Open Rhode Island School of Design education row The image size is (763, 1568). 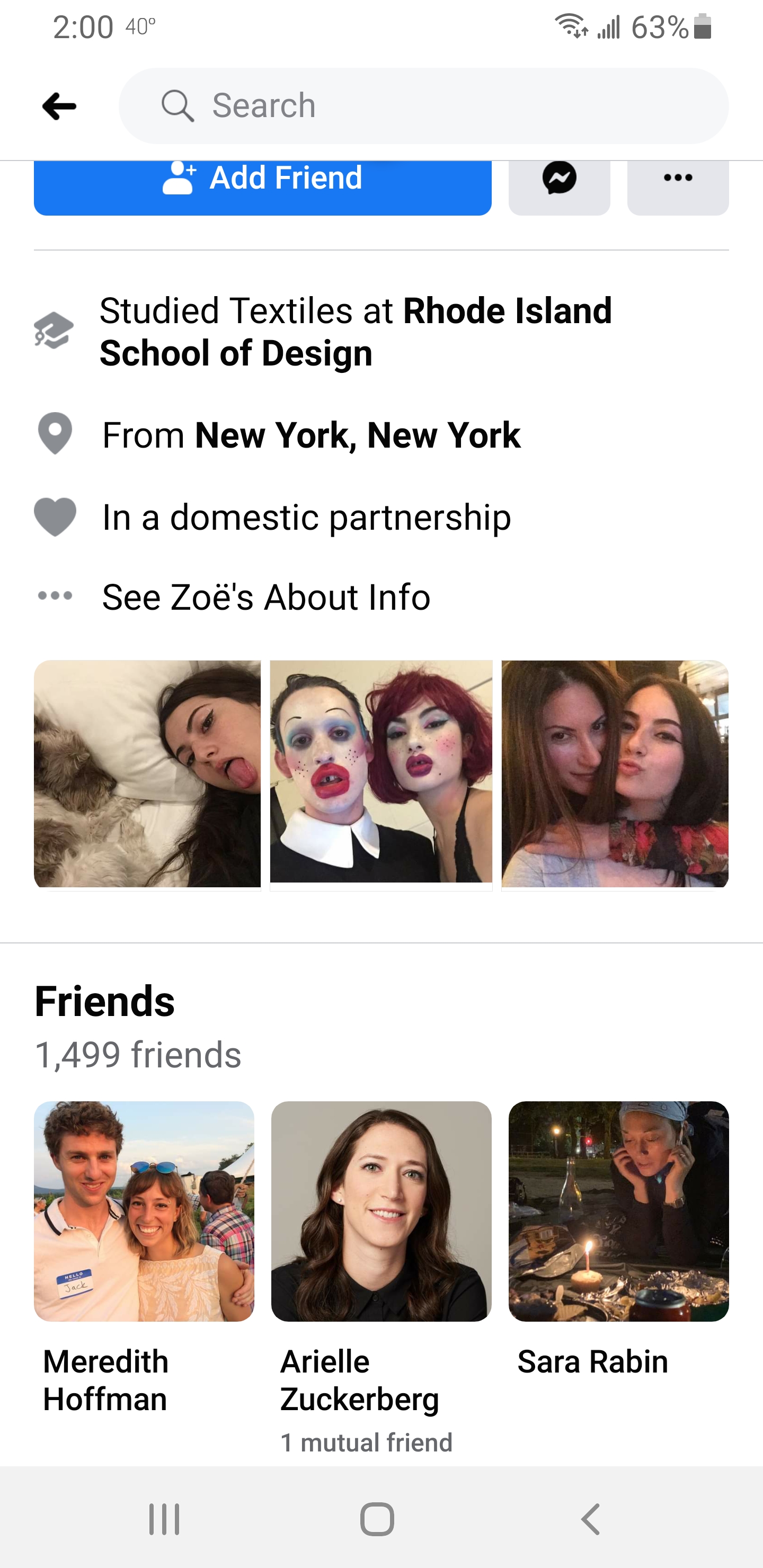click(381, 332)
